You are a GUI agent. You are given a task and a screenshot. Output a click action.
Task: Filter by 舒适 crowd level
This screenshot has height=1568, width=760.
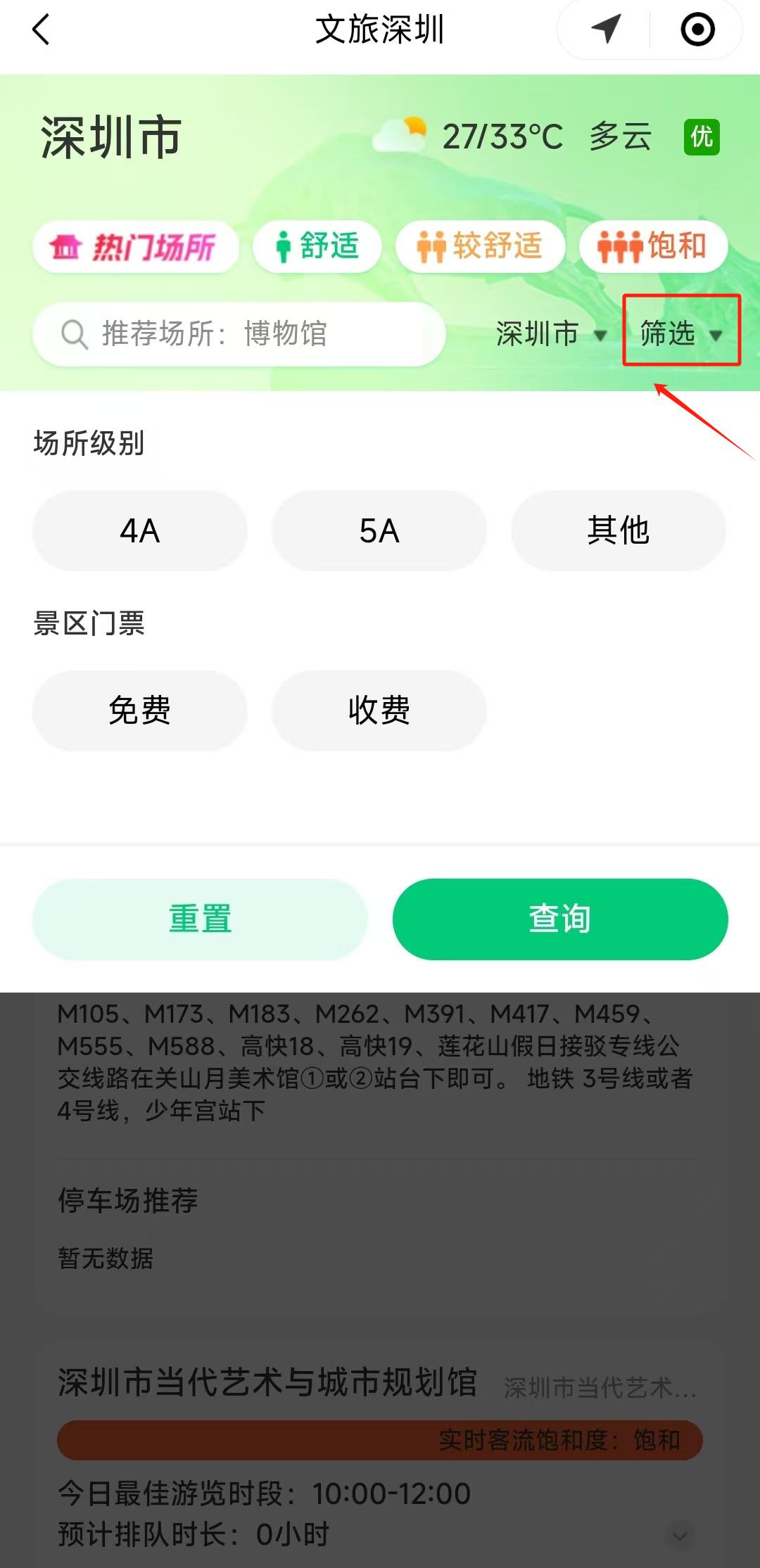317,246
